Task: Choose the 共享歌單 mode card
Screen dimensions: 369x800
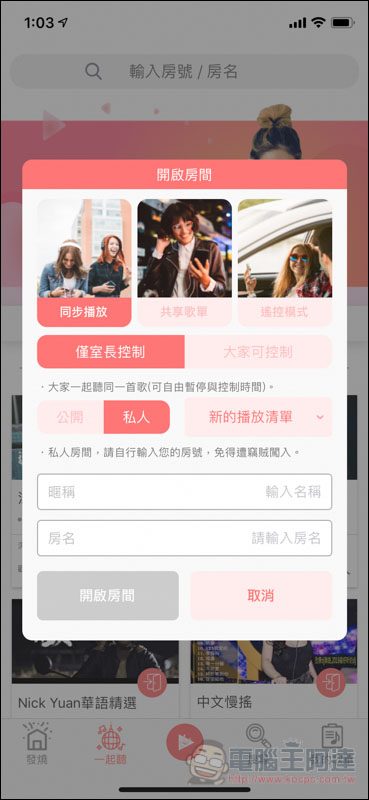Action: click(x=184, y=262)
